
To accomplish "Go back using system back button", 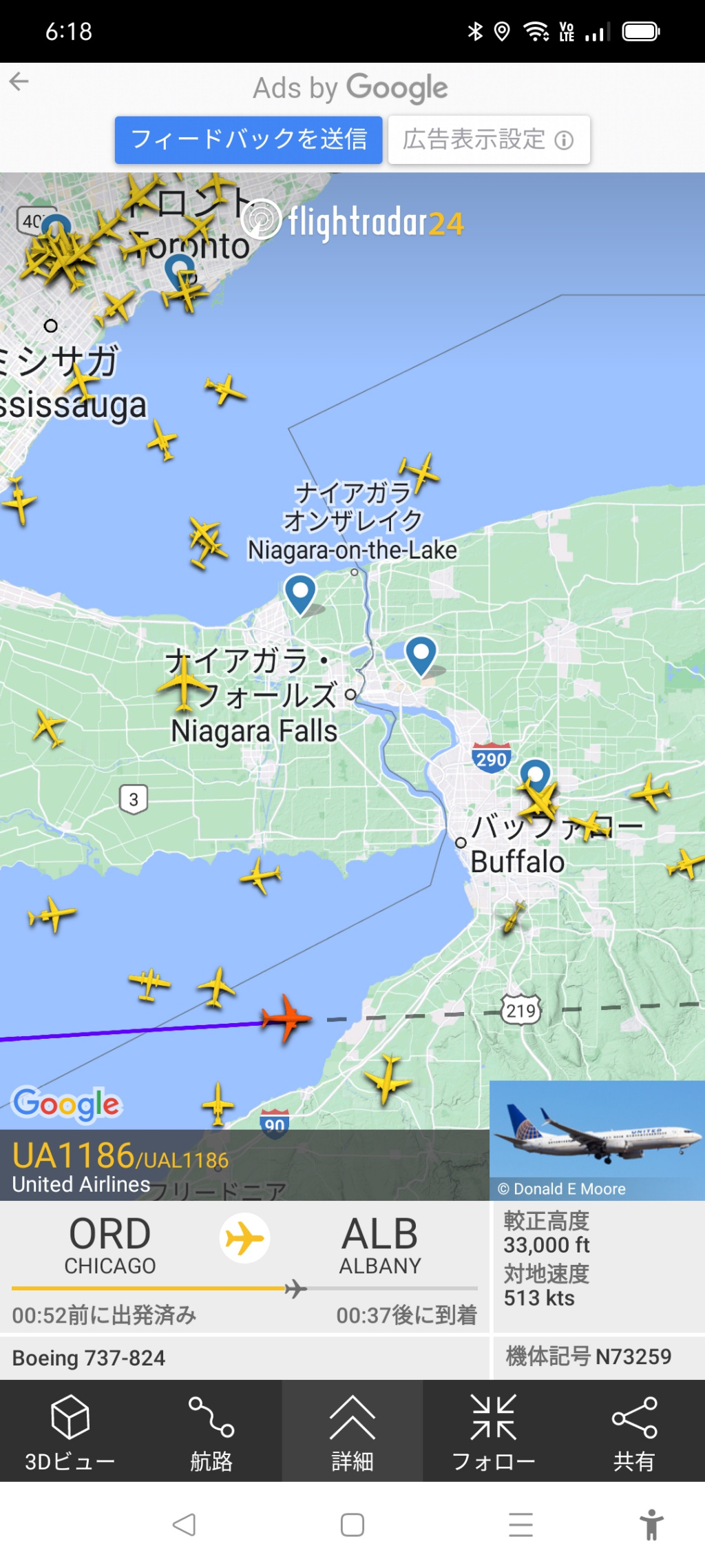I will tap(184, 1525).
